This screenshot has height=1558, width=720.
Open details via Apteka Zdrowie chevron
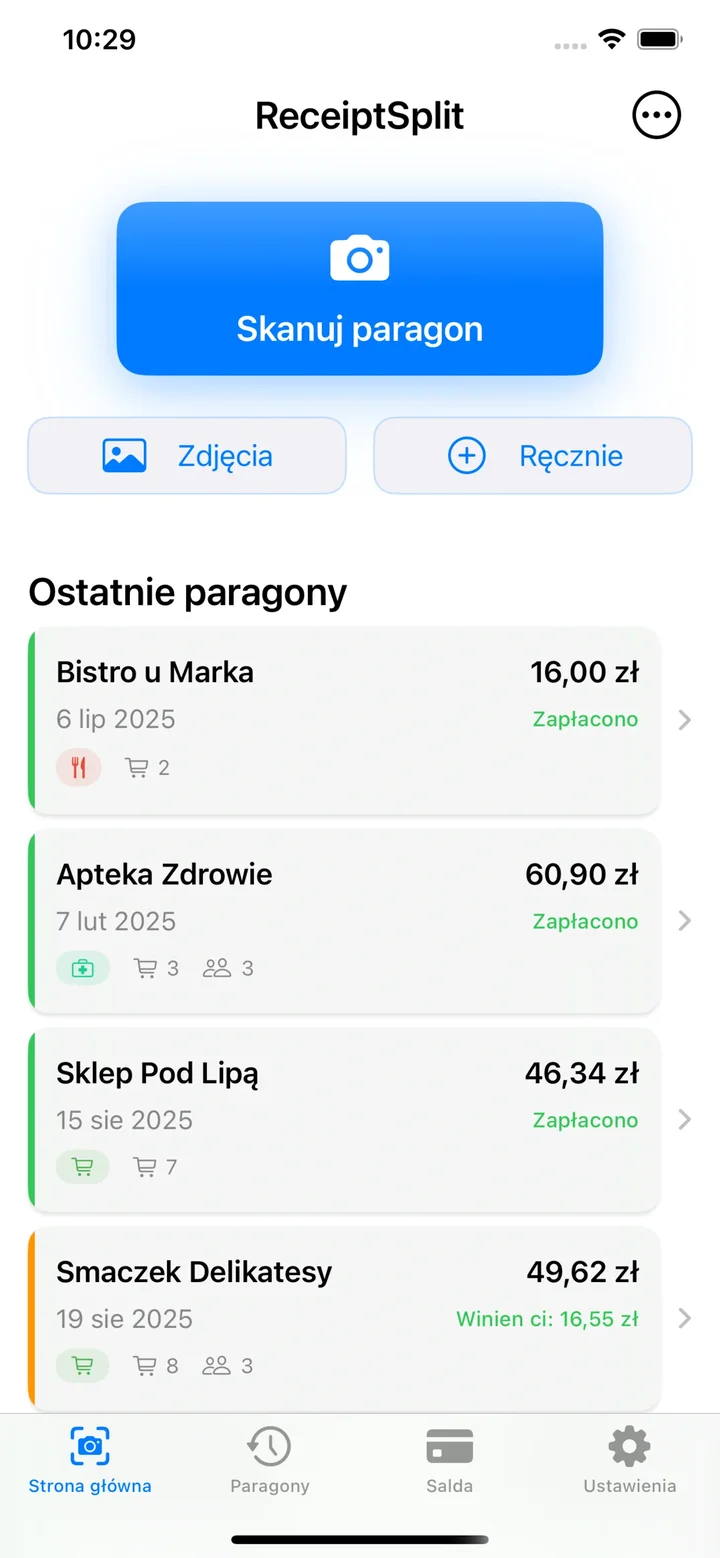[684, 921]
